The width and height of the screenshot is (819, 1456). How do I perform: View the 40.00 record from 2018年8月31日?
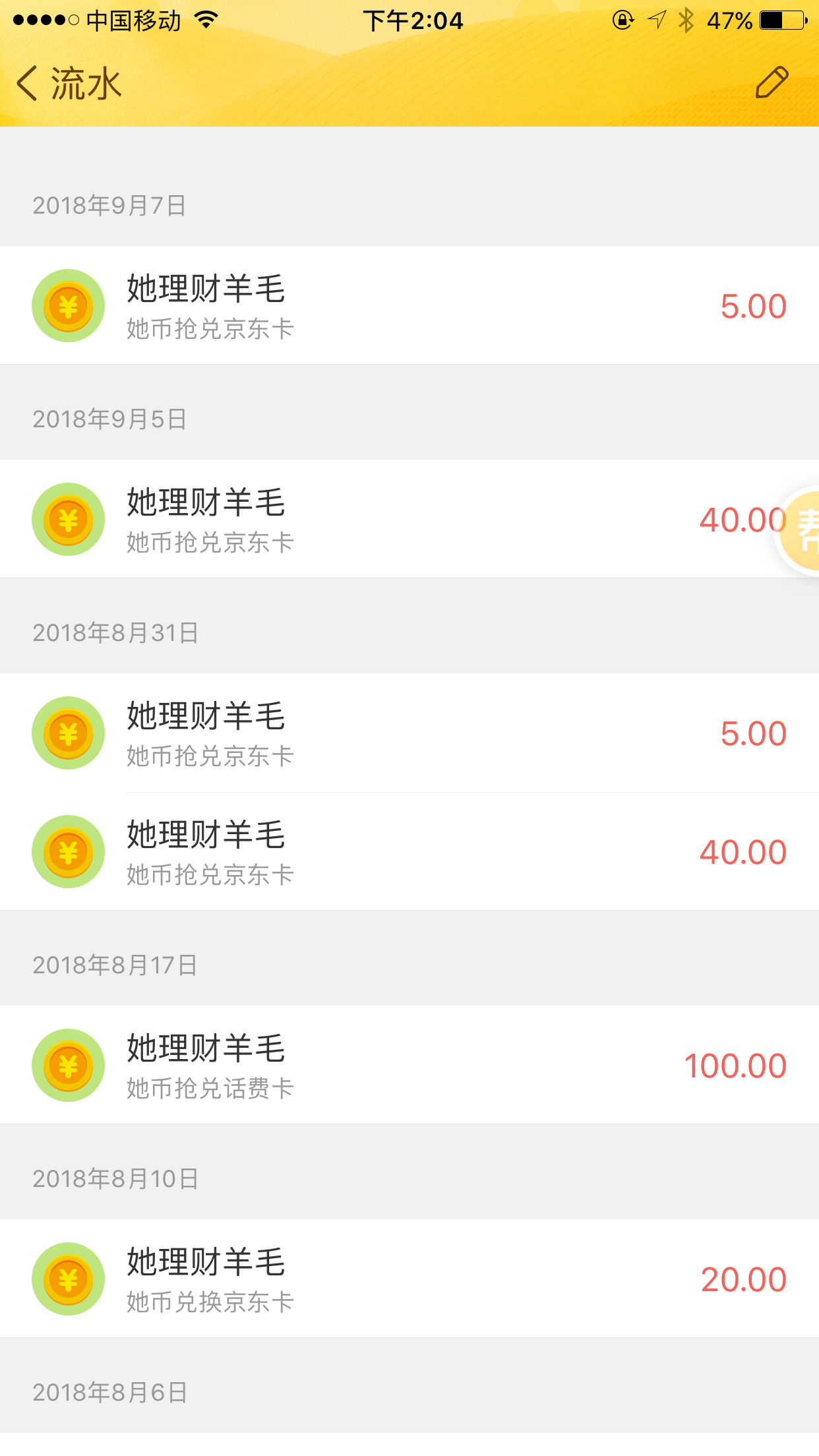(409, 851)
